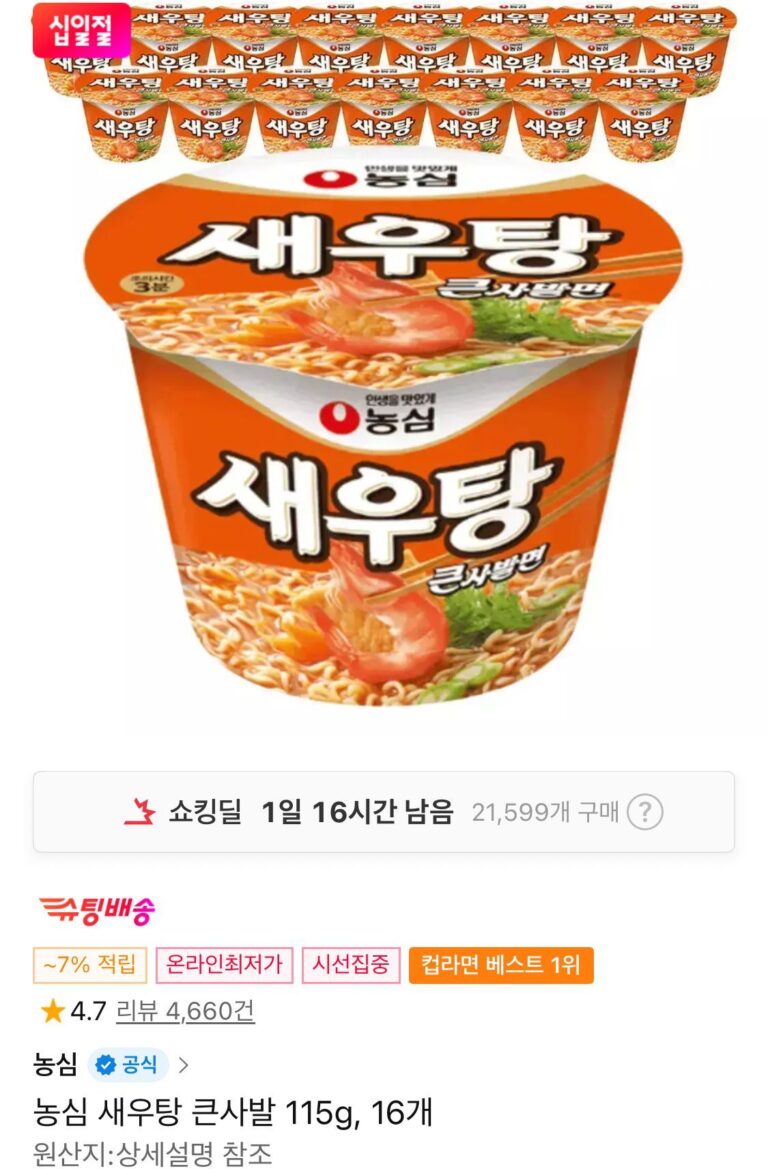Open the shocking deal help question mark
Screen dimensions: 768x1169
645,811
